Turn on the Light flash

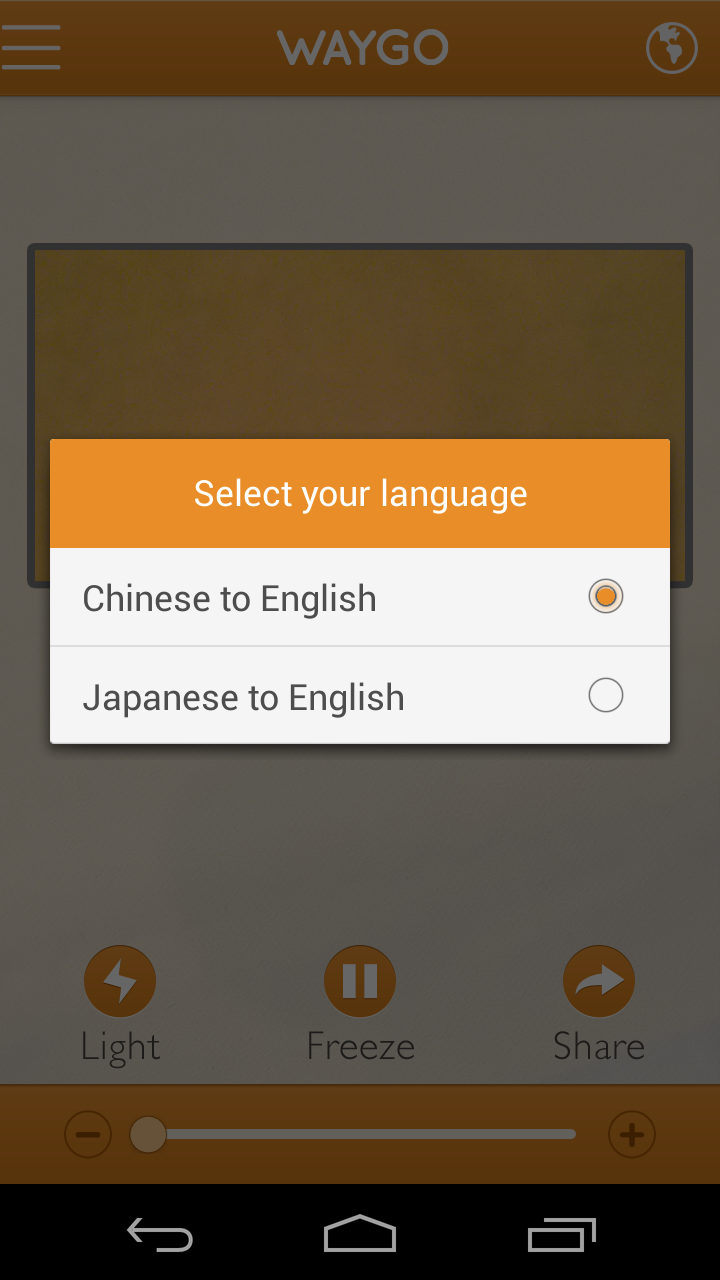[x=120, y=981]
